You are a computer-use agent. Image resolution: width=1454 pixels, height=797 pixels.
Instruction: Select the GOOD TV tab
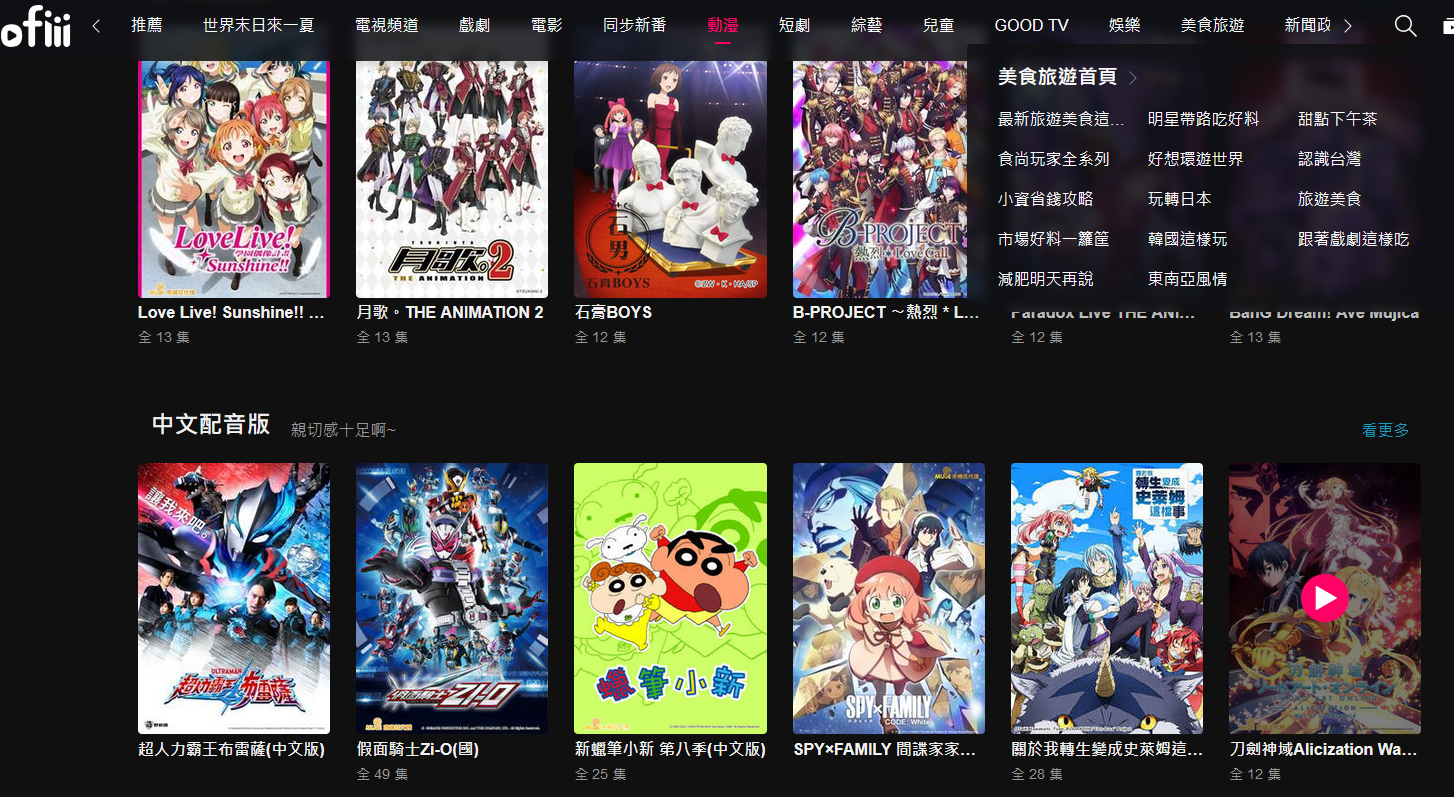[1031, 26]
